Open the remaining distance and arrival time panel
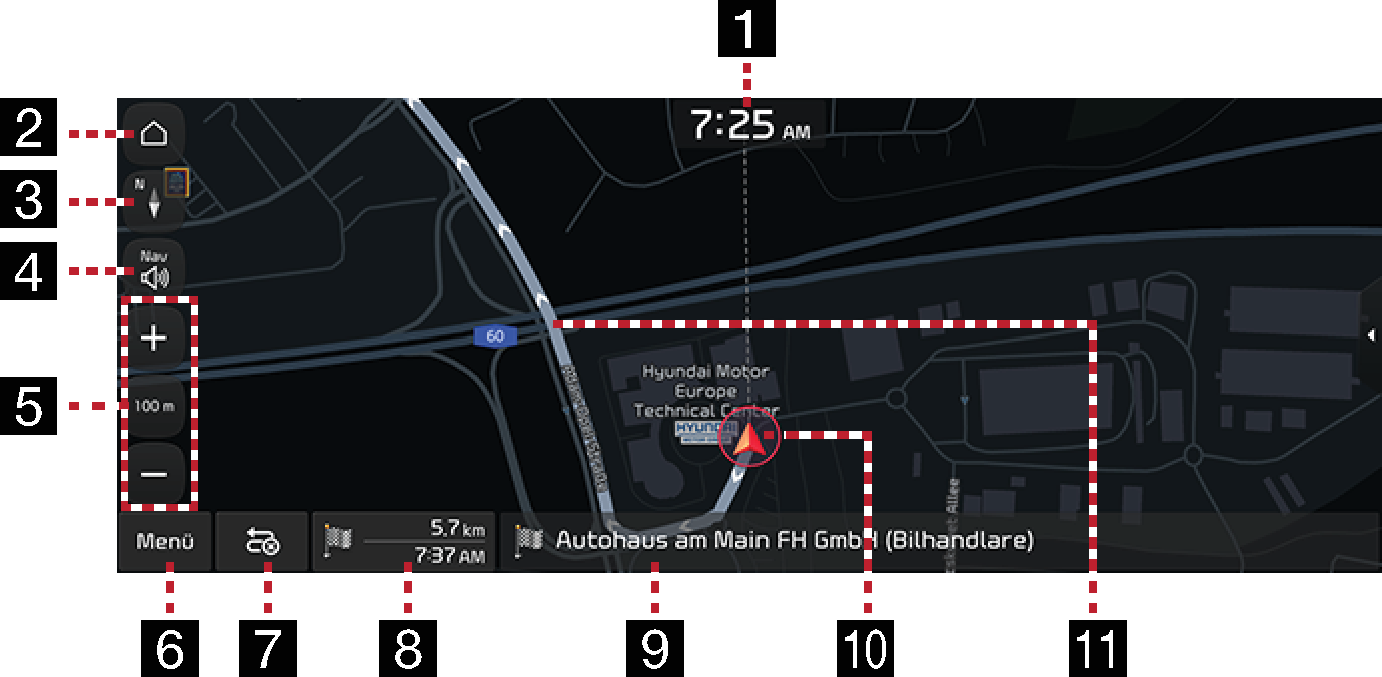This screenshot has height=677, width=1382. pos(404,543)
